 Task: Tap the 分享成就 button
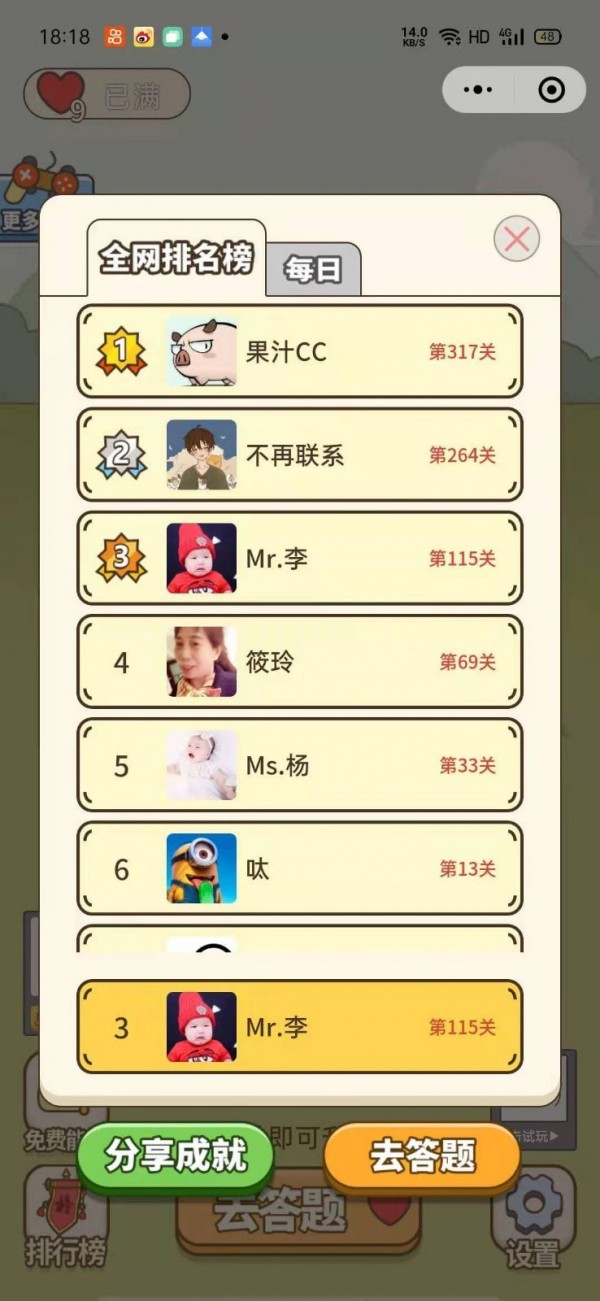click(x=176, y=1157)
